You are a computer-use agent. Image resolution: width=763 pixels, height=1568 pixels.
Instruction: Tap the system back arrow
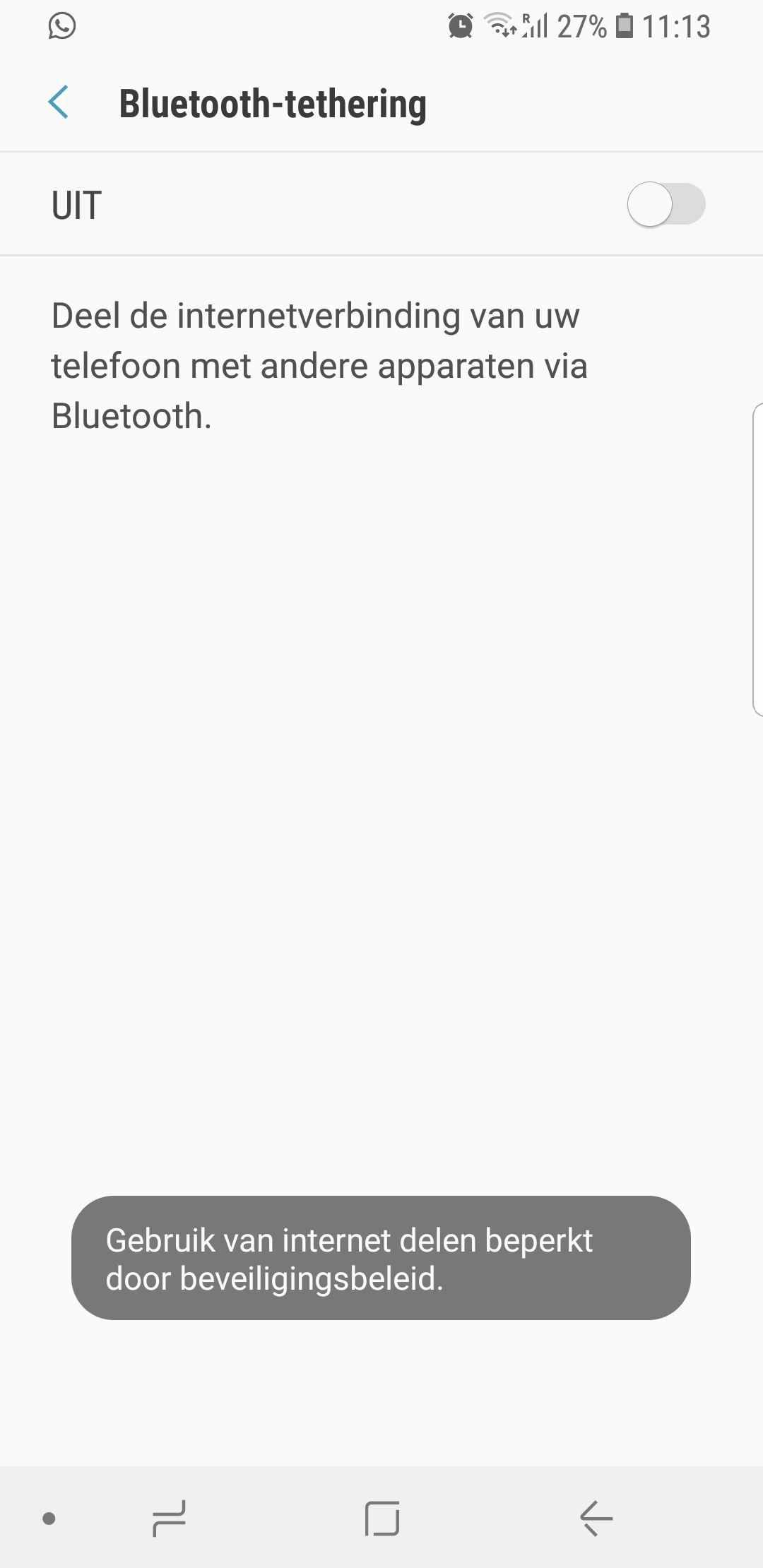click(x=596, y=1519)
